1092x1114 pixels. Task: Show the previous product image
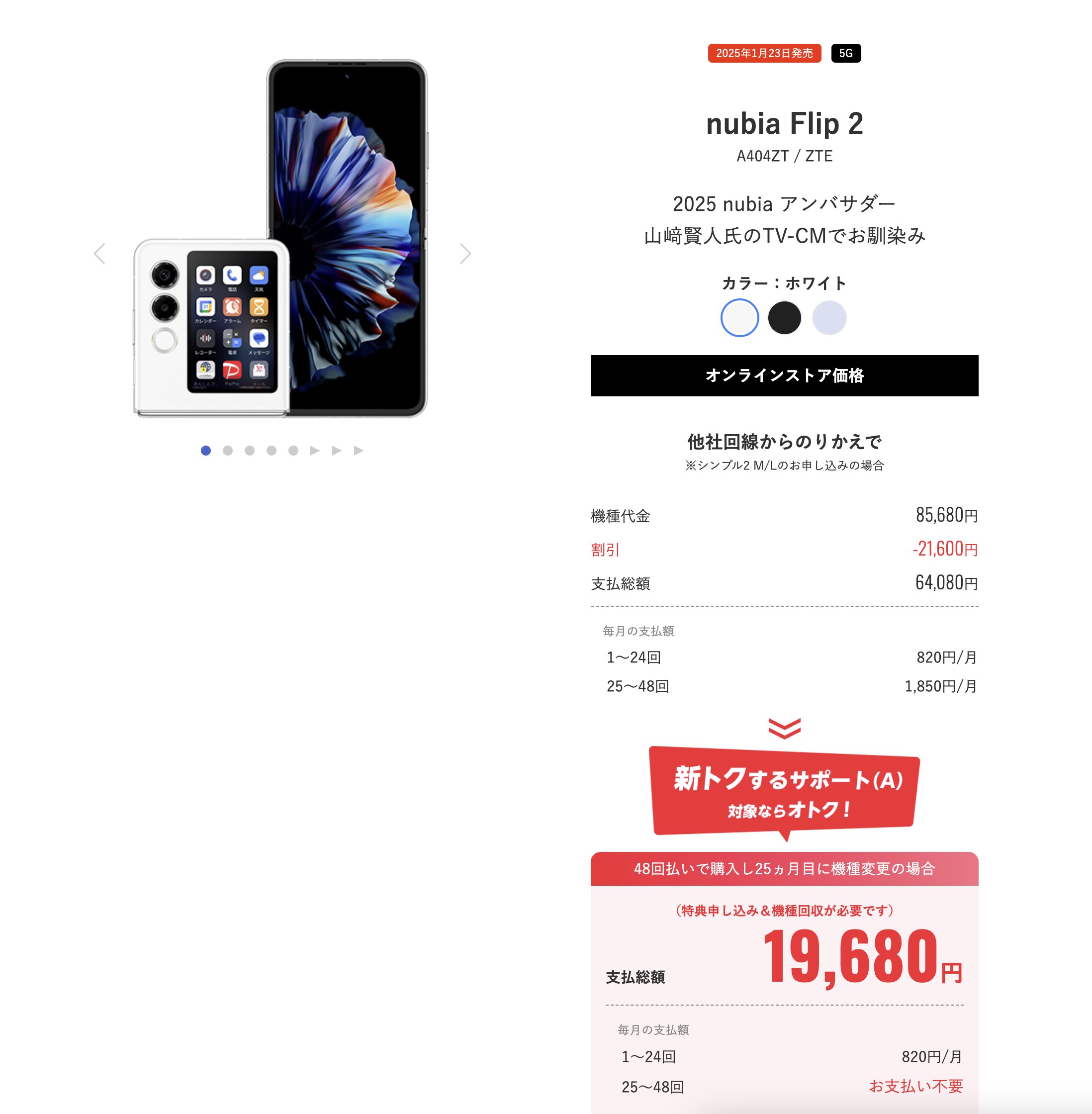pos(100,254)
